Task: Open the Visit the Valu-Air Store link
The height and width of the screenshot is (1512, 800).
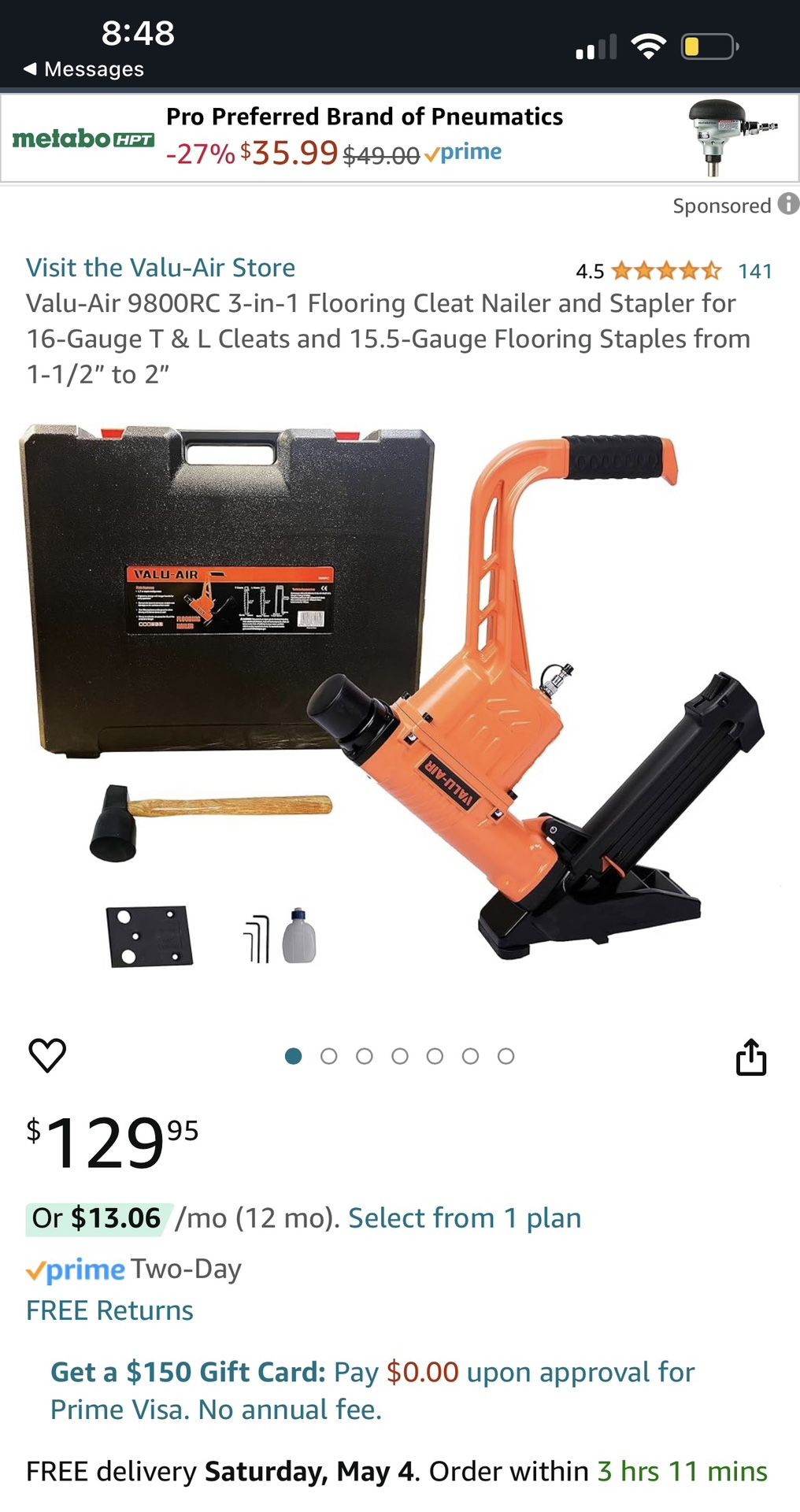Action: 161,268
